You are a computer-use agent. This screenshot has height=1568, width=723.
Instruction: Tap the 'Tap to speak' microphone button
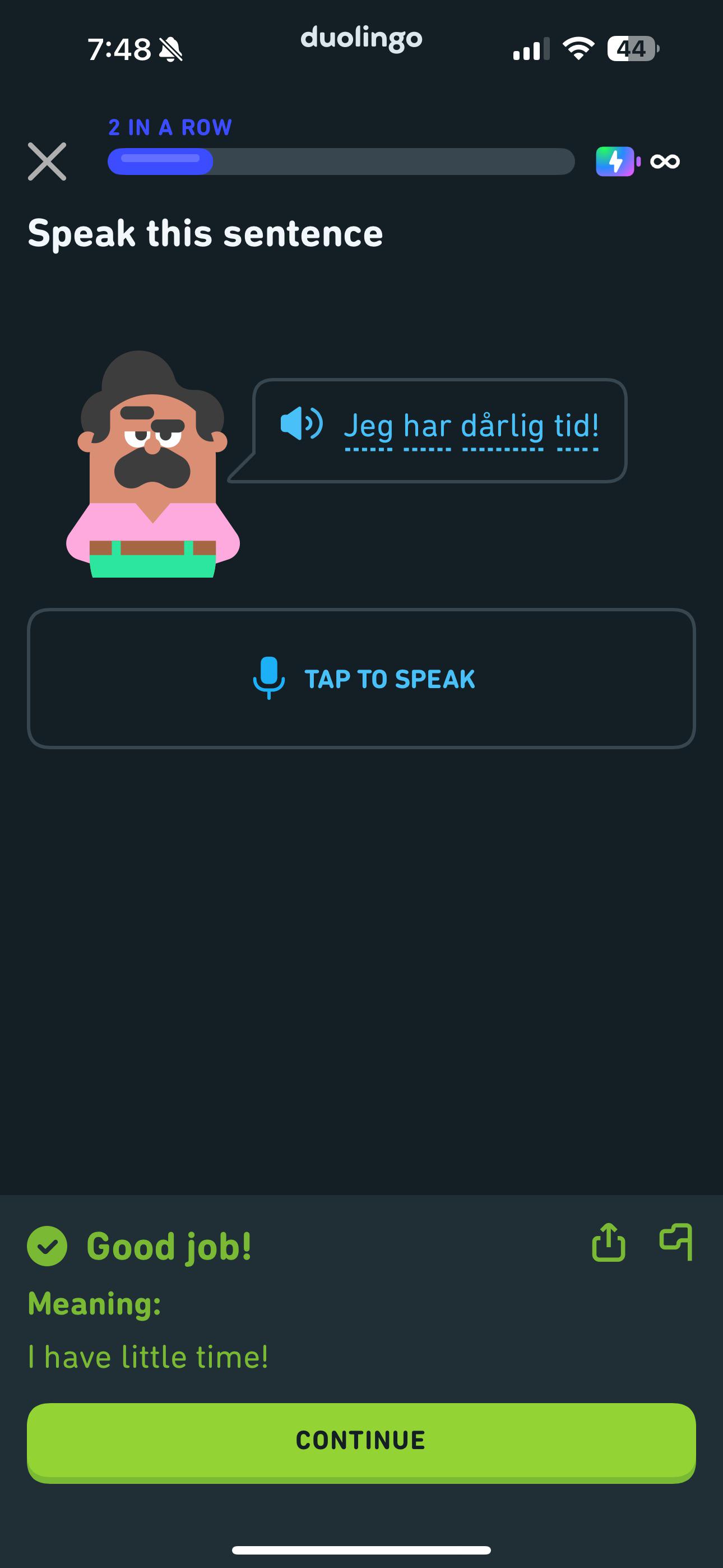(x=361, y=679)
